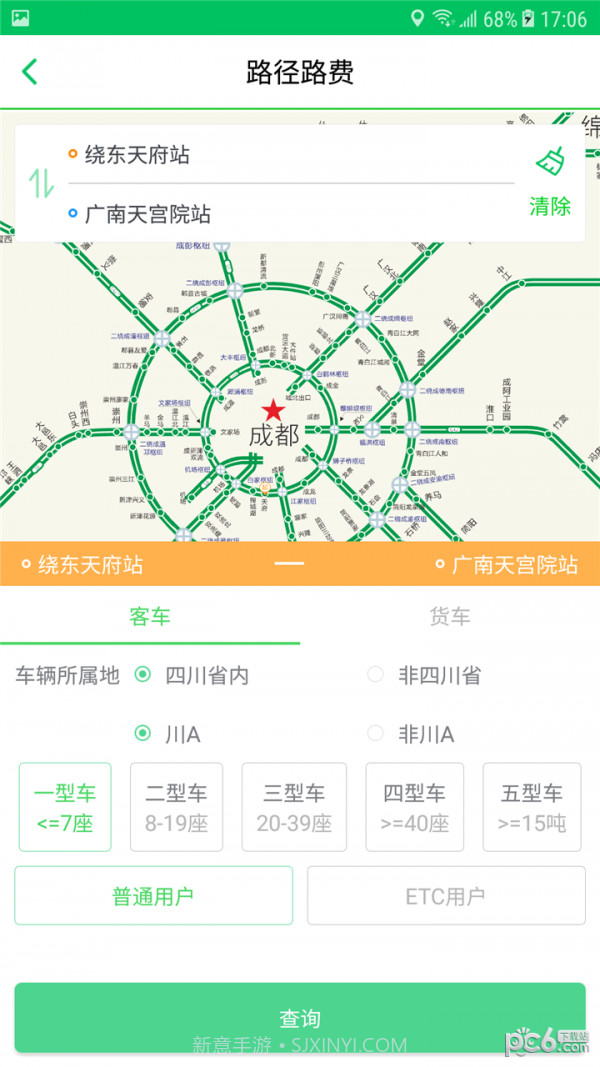Edit origin station 绕东天府站
Screen dimensions: 600x1067
(x=290, y=155)
